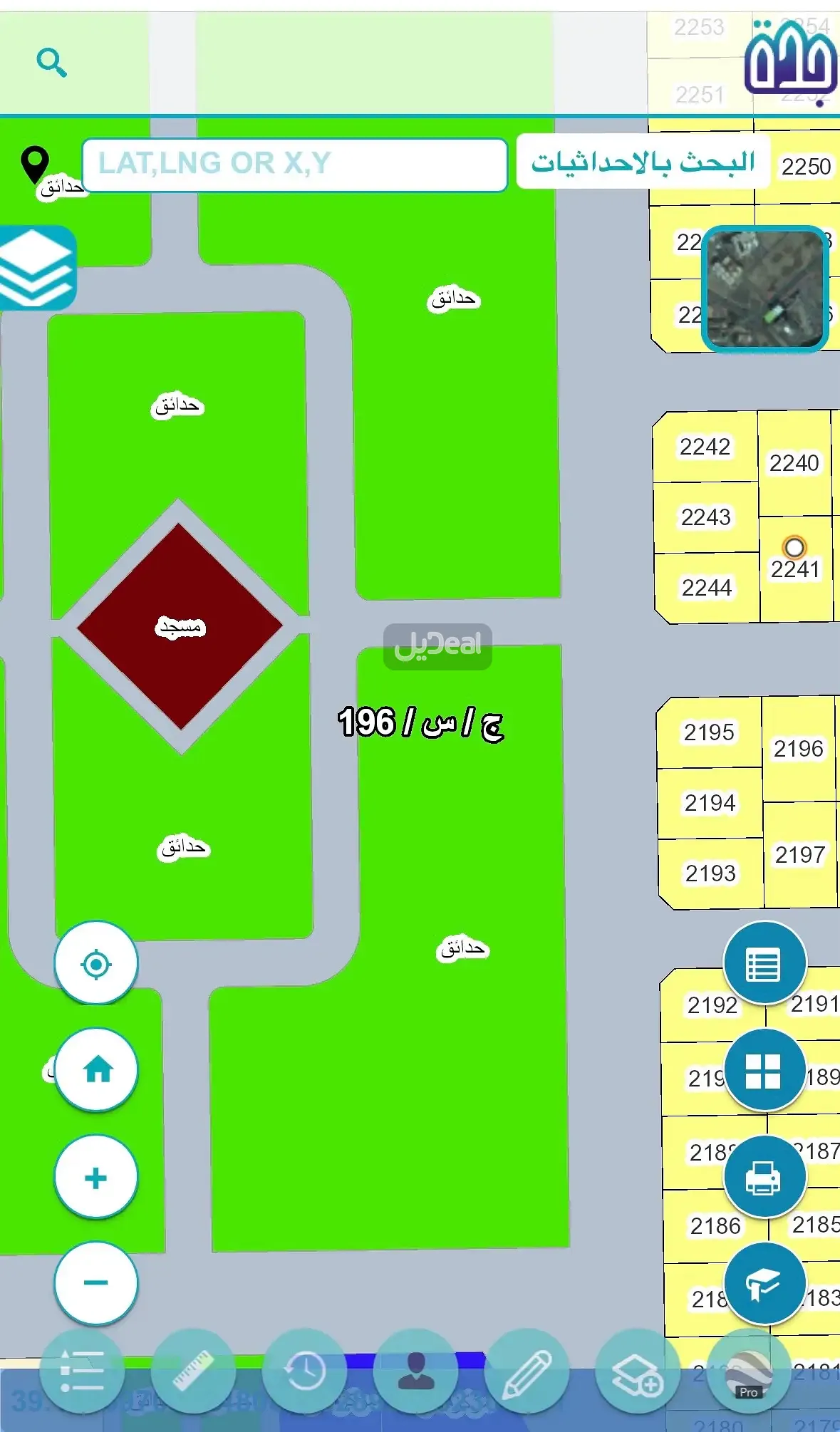840x1432 pixels.
Task: Open the graduation cap tutorial button
Action: [x=764, y=1284]
